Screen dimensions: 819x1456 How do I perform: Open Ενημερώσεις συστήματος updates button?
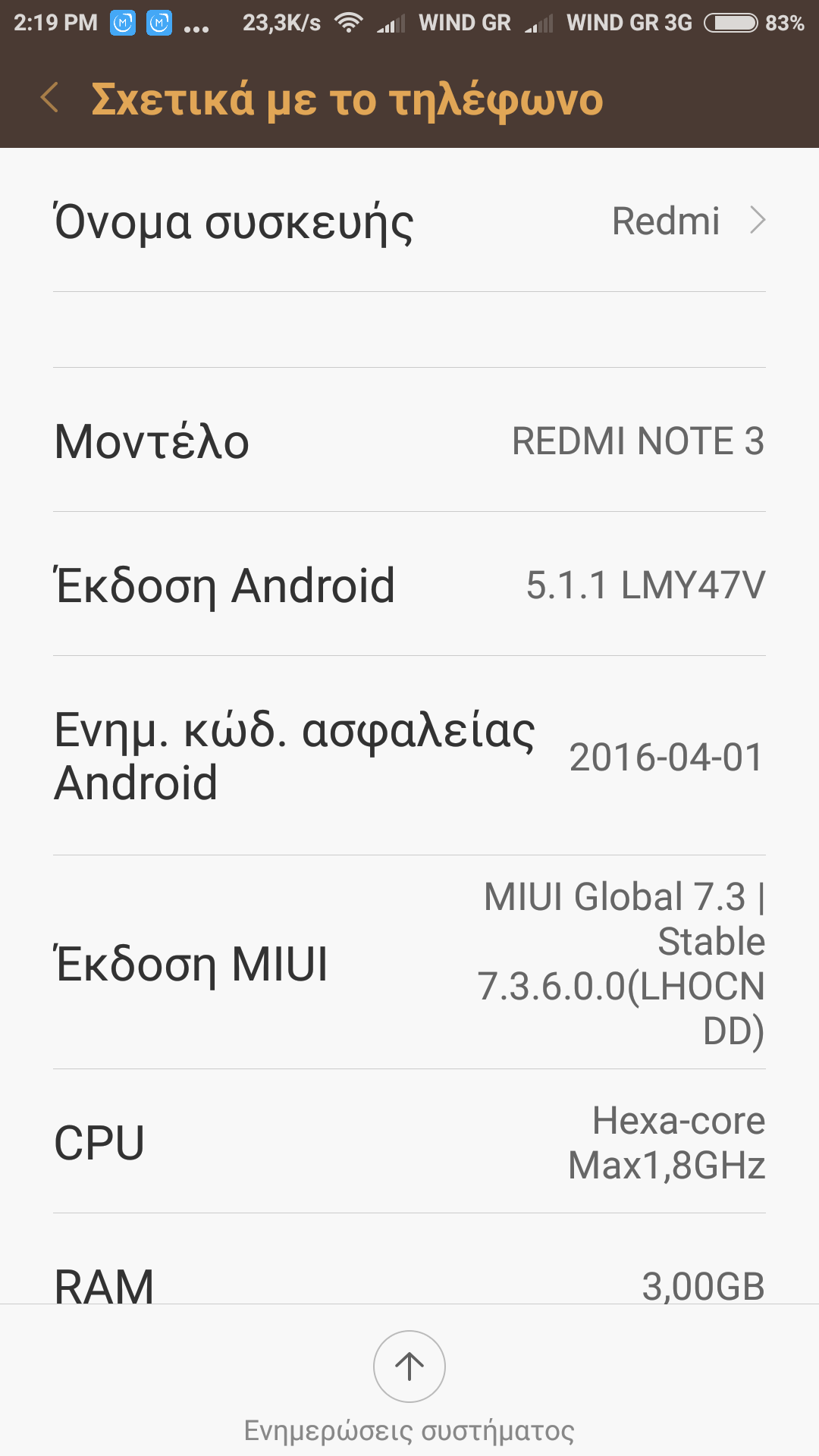[409, 1367]
